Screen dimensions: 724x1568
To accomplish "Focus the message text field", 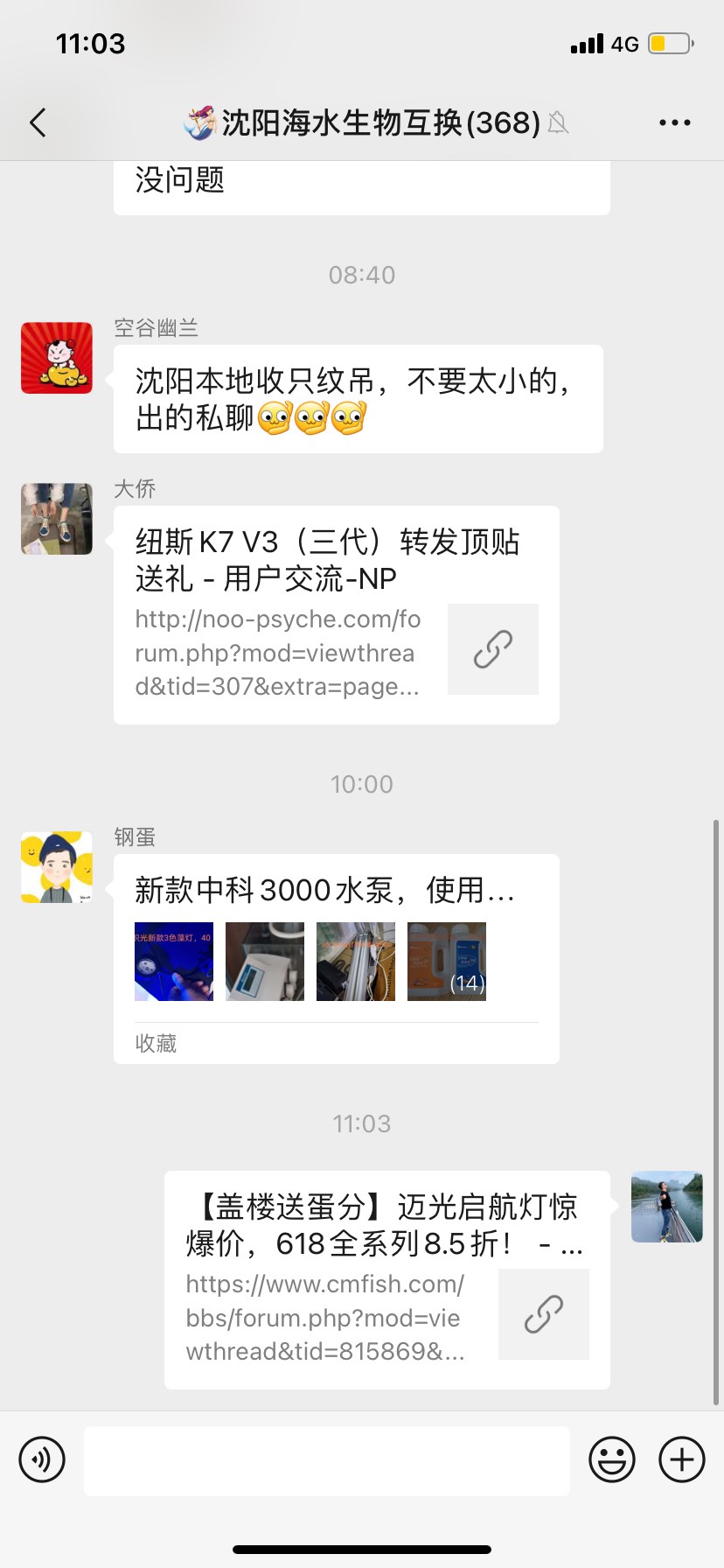I will click(x=326, y=1459).
